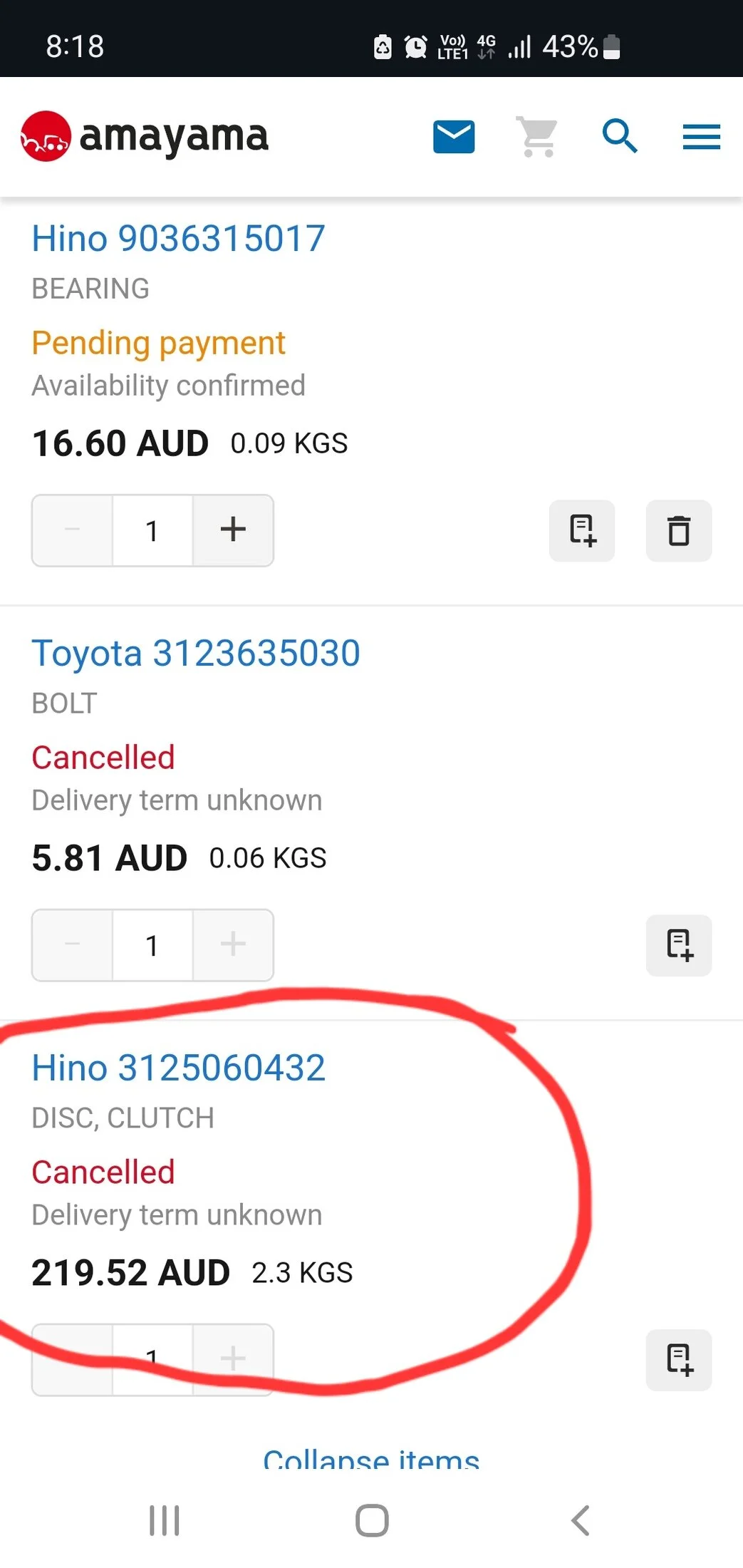The height and width of the screenshot is (1568, 743).
Task: Open the hamburger menu
Action: pyautogui.click(x=702, y=137)
